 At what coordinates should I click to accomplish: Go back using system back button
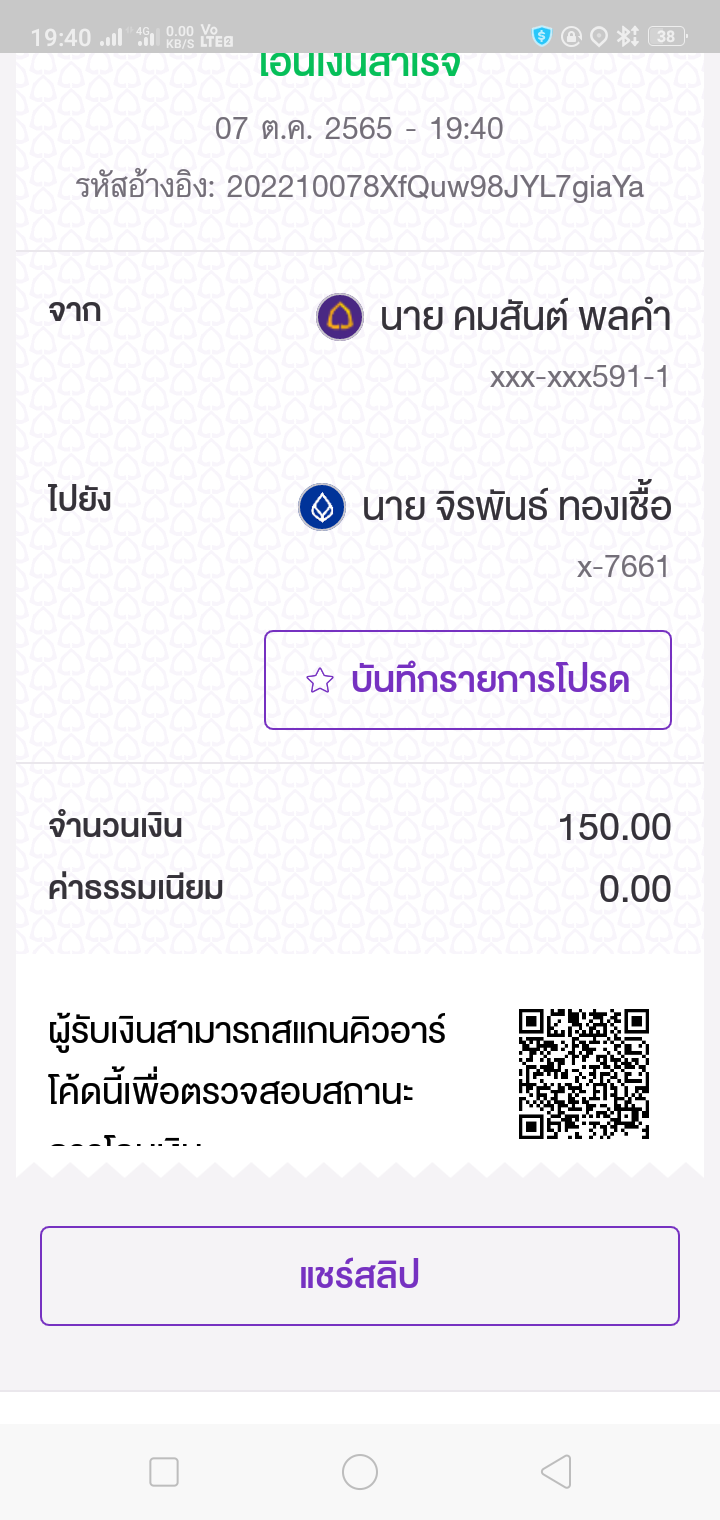556,1472
